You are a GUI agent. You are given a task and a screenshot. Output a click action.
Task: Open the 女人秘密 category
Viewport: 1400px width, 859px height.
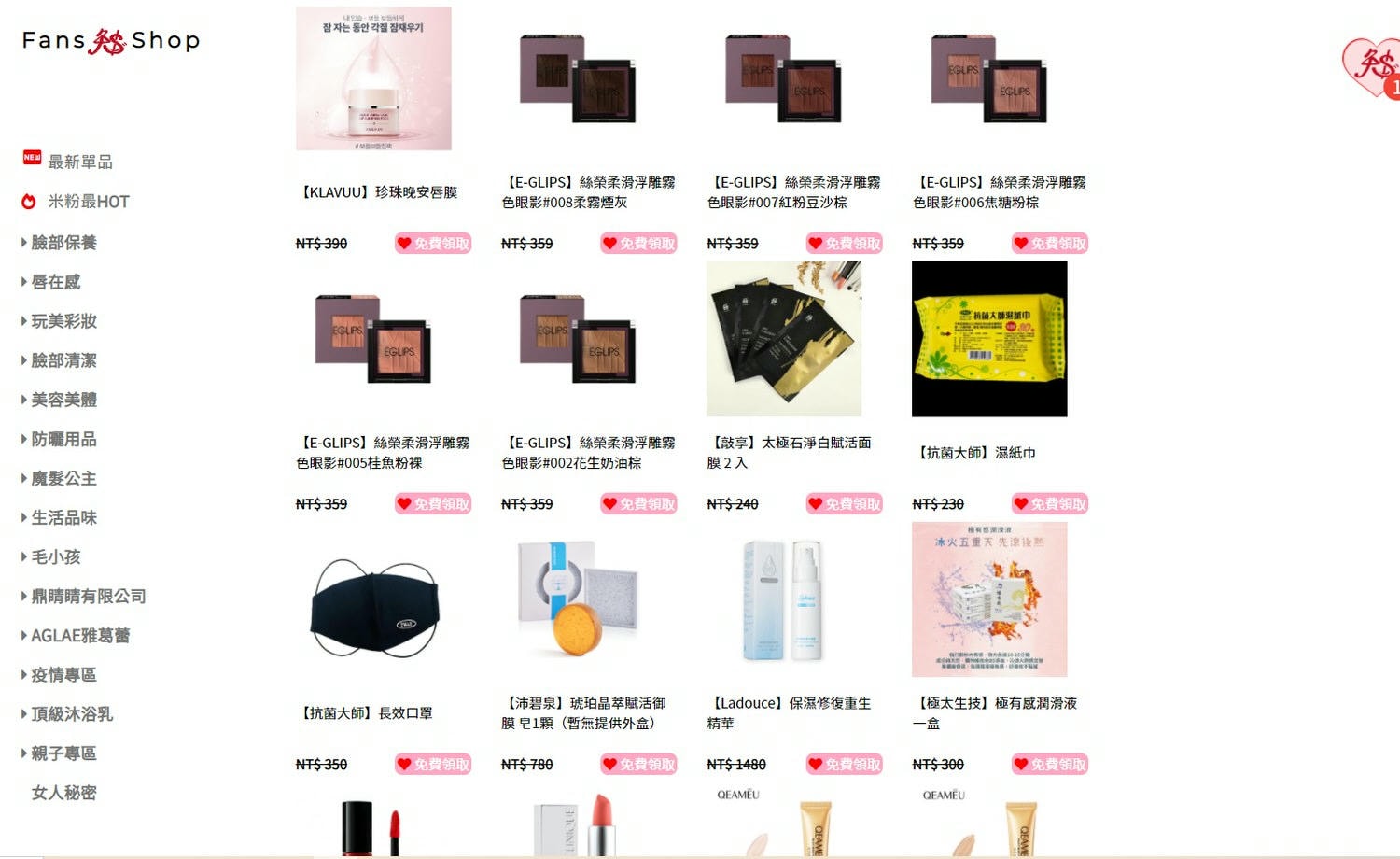pos(63,793)
